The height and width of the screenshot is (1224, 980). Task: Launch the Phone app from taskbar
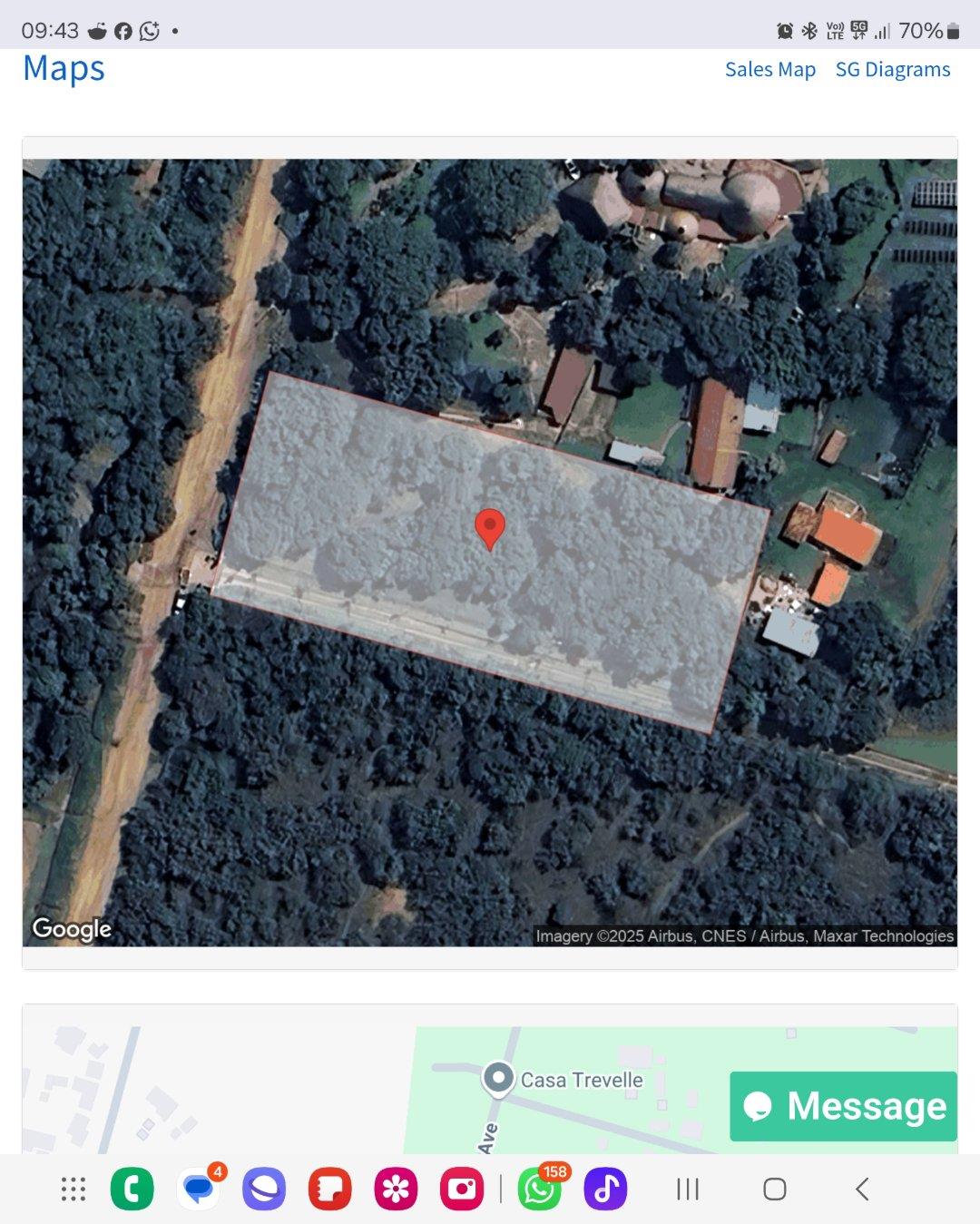132,1189
